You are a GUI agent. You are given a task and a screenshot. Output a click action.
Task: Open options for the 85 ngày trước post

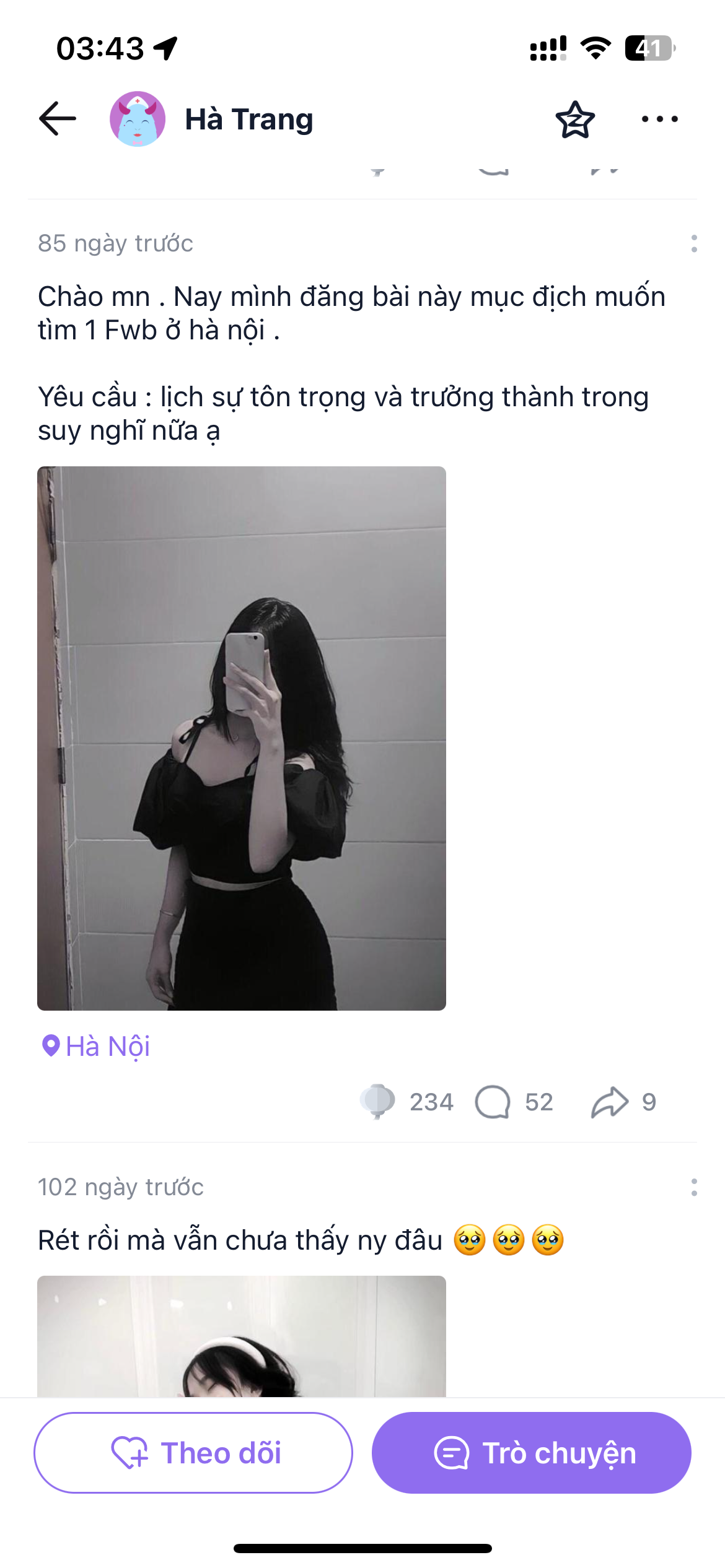694,243
